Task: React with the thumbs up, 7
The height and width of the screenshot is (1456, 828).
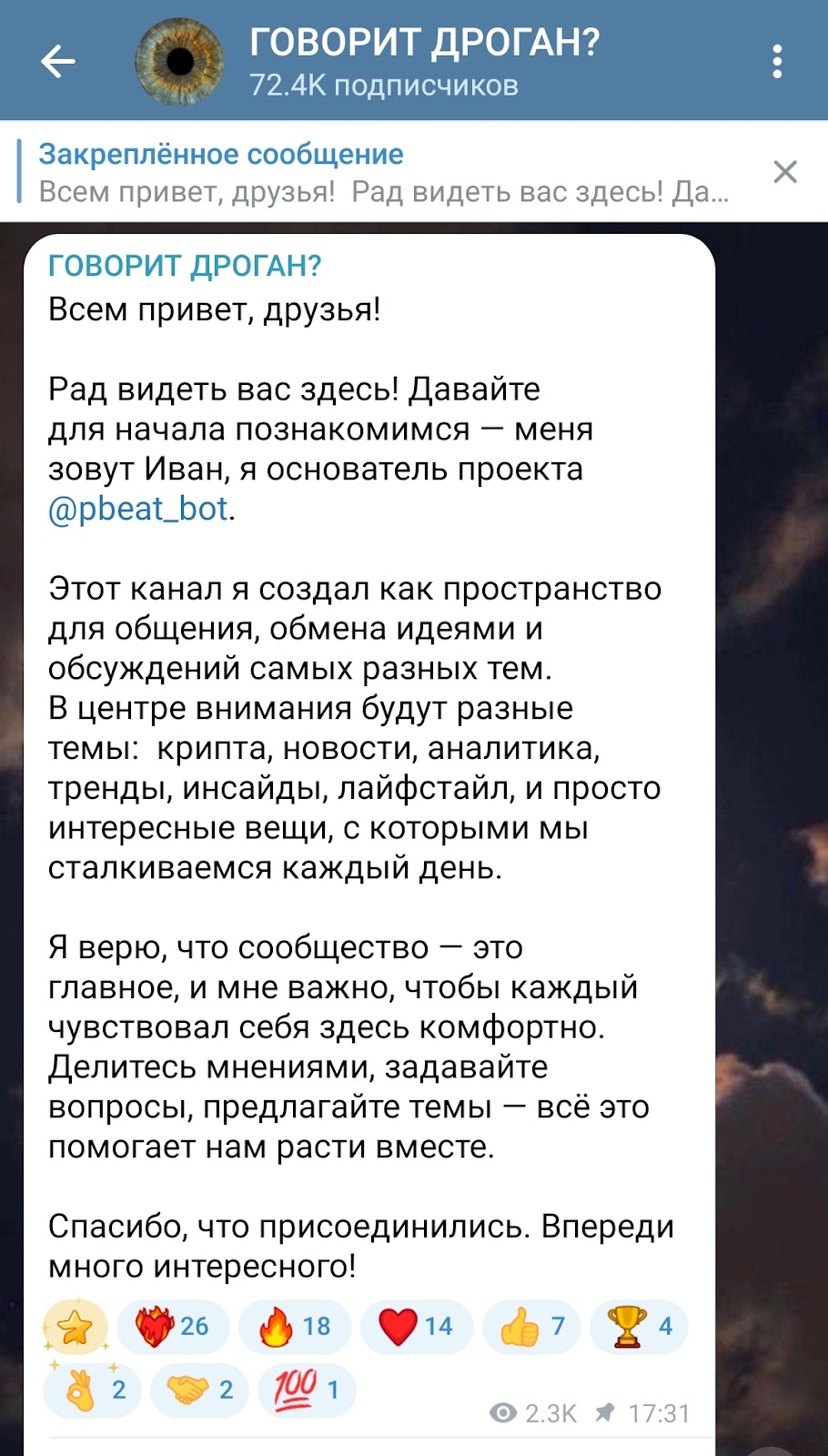Action: point(533,1327)
